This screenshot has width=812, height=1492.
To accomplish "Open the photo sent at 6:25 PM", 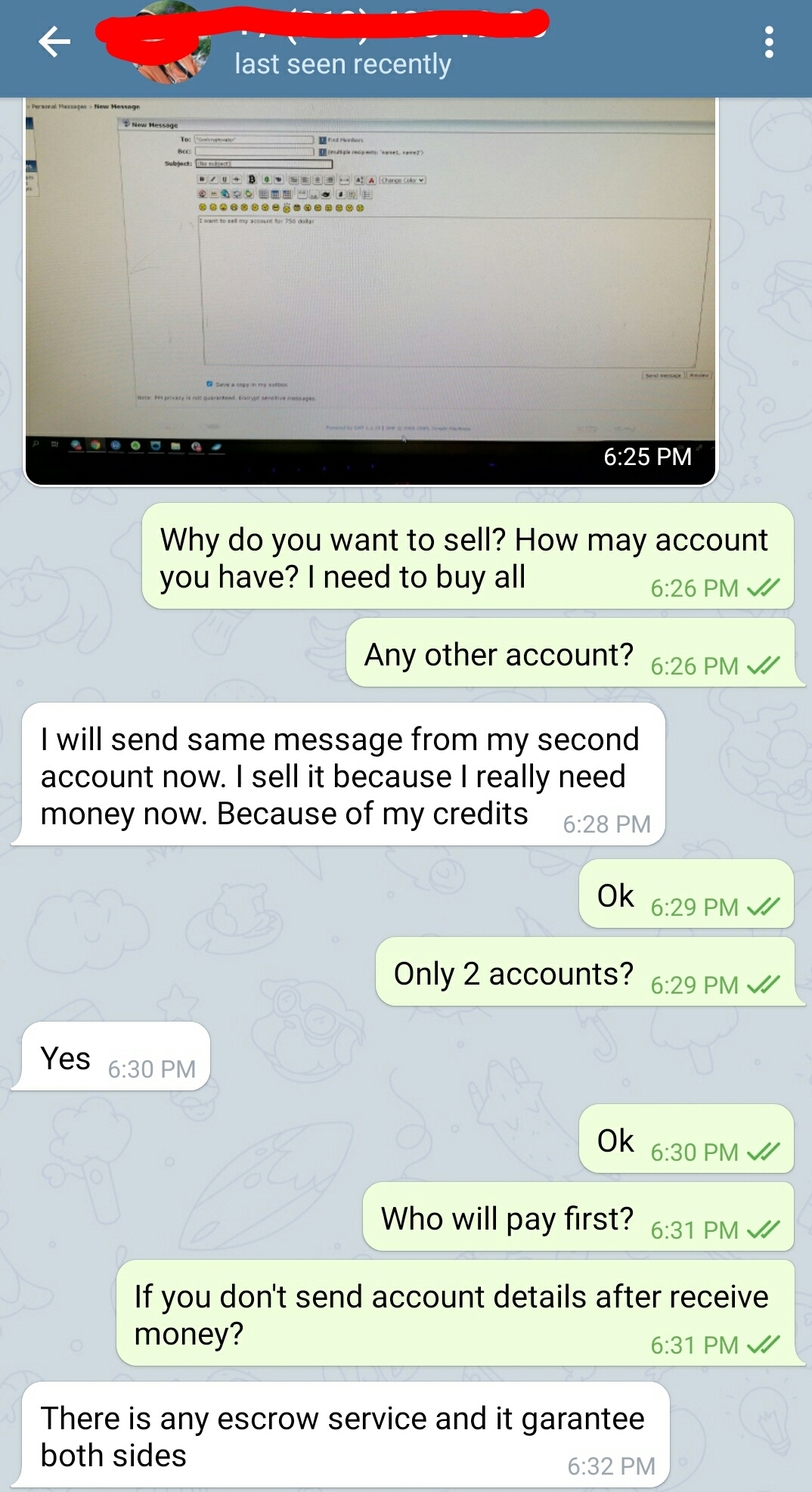I will click(370, 291).
